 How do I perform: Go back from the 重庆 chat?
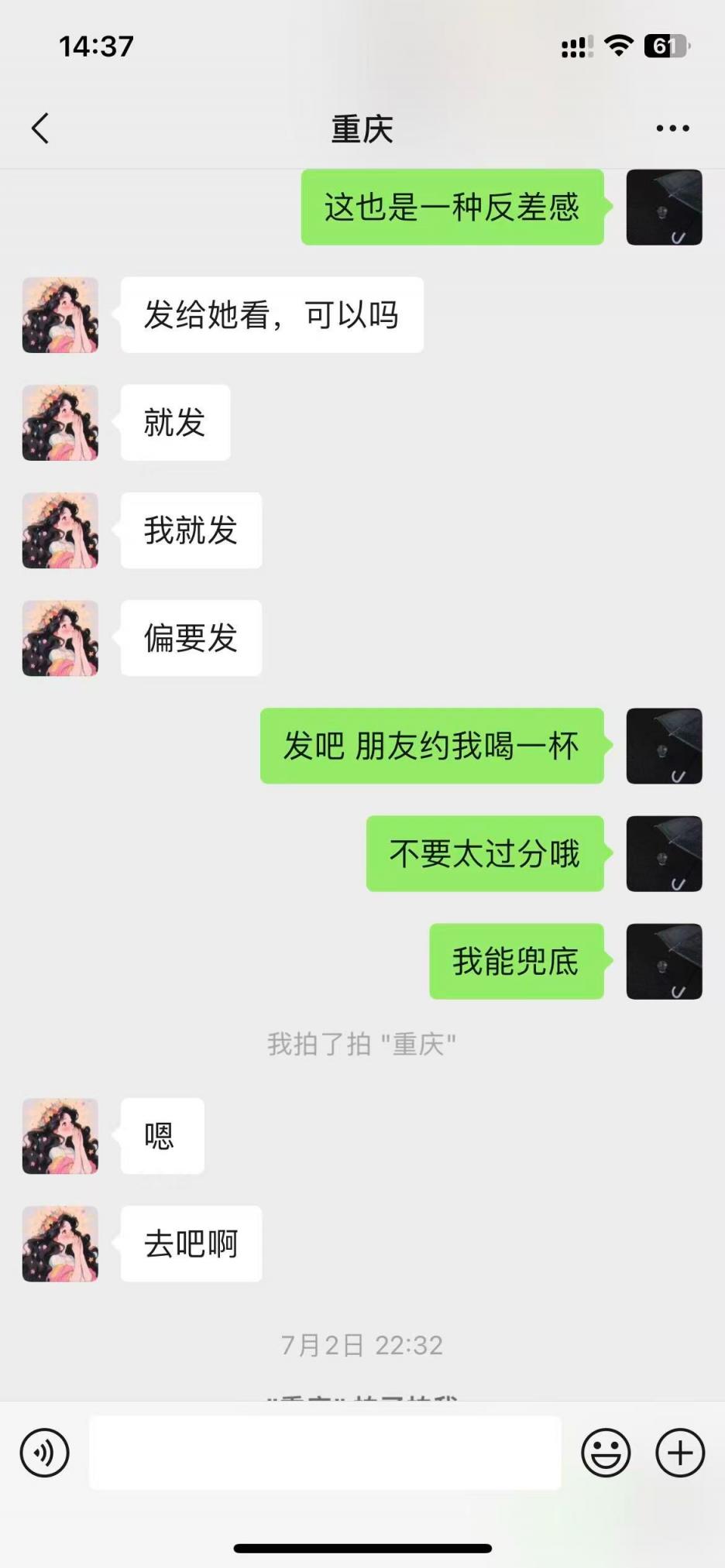(x=40, y=129)
